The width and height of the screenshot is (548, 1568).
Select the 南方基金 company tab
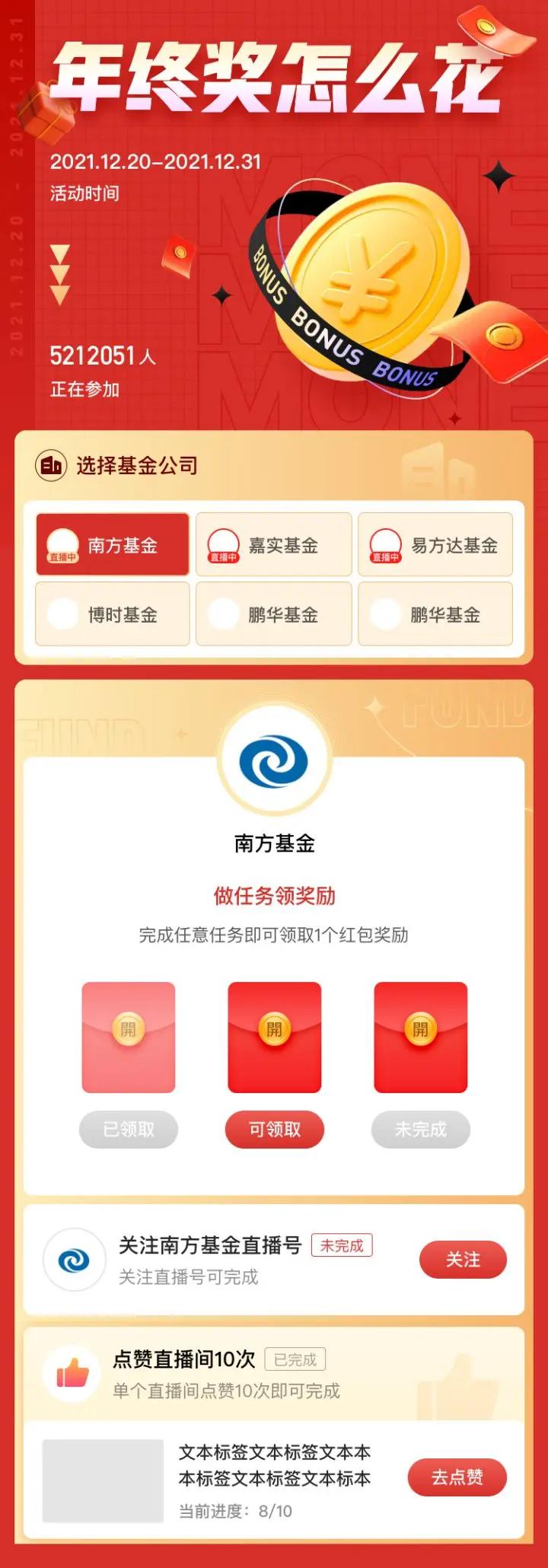(113, 545)
